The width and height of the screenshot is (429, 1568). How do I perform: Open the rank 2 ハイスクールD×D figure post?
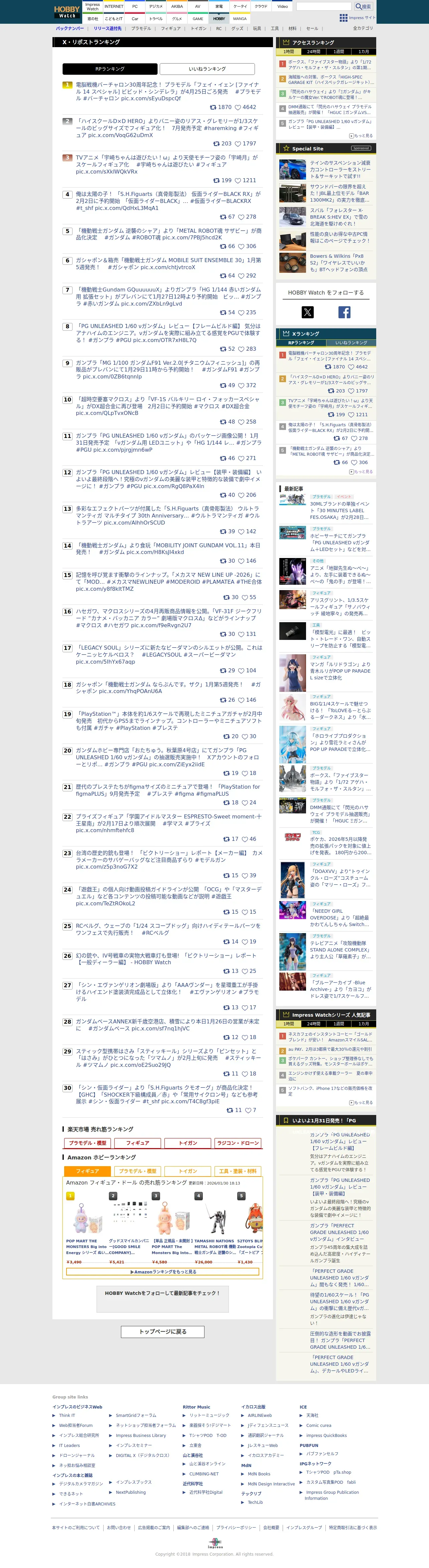(168, 128)
